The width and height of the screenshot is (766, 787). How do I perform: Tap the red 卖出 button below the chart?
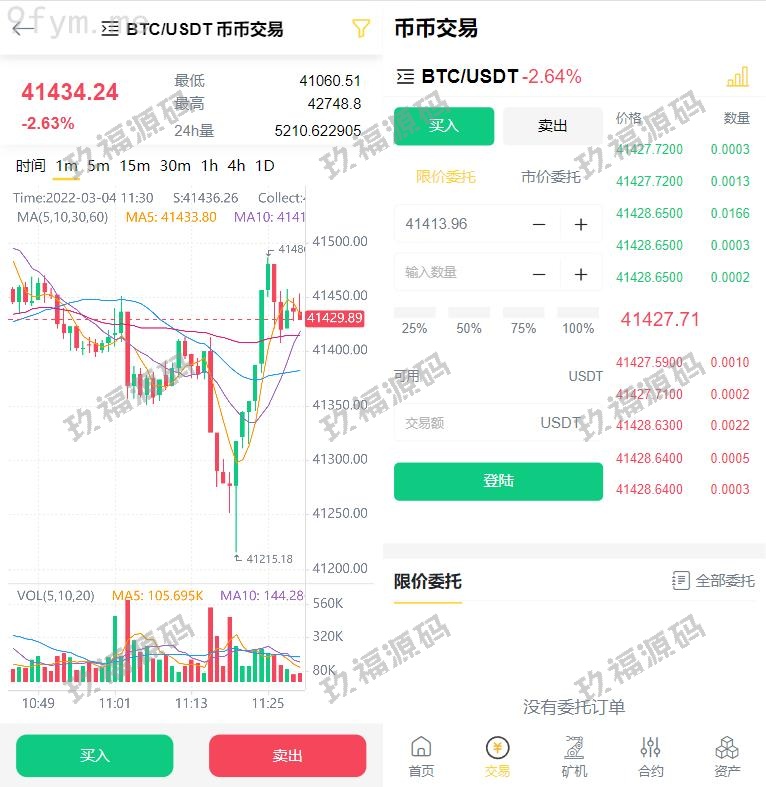(287, 756)
